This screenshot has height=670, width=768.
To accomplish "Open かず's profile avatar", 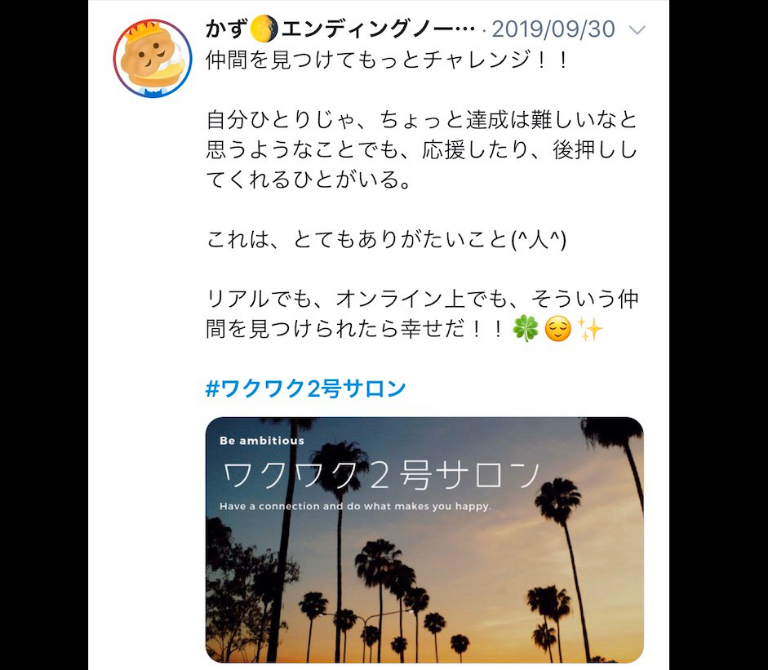I will (x=152, y=58).
